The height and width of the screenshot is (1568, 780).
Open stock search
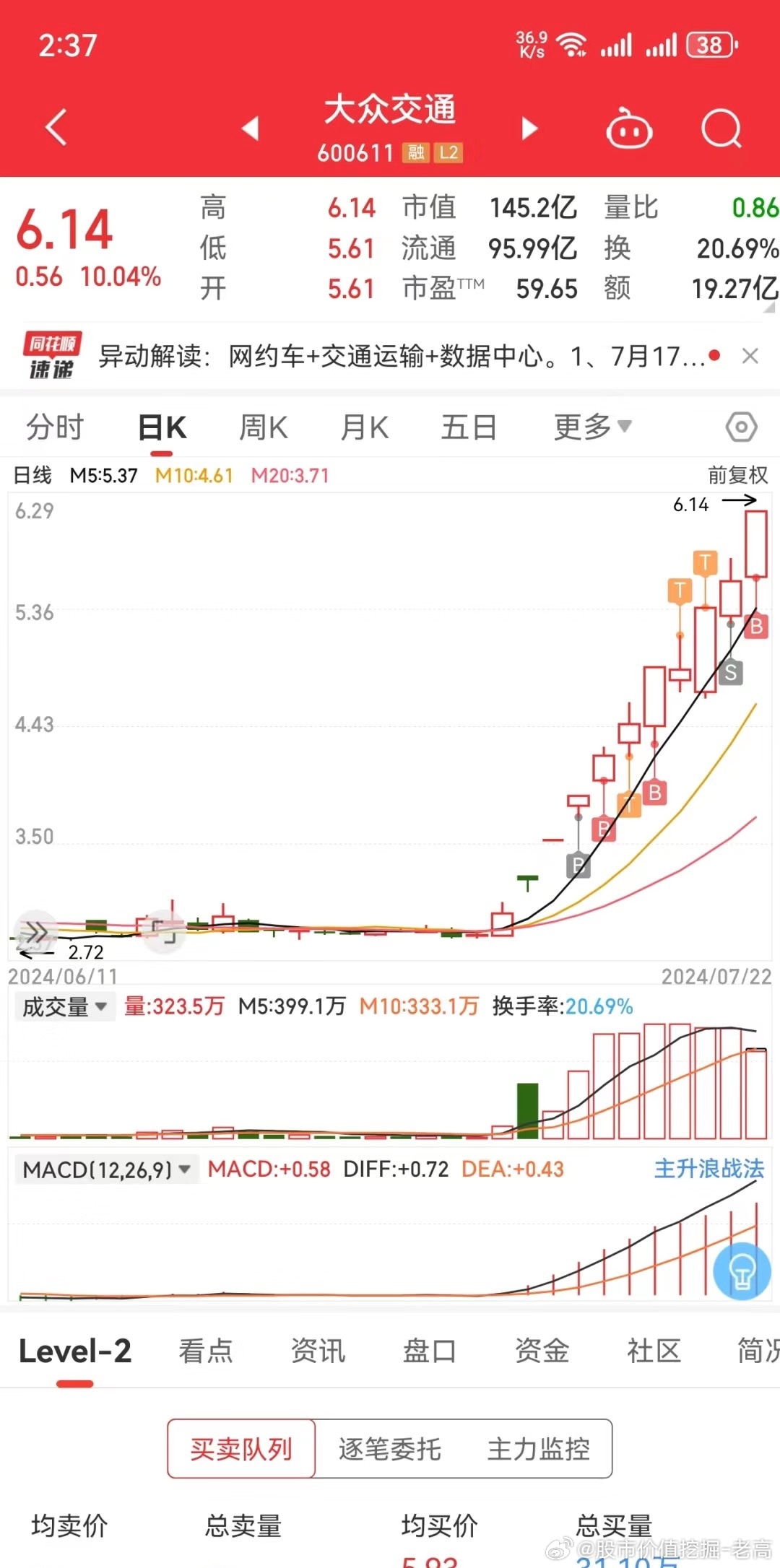721,129
